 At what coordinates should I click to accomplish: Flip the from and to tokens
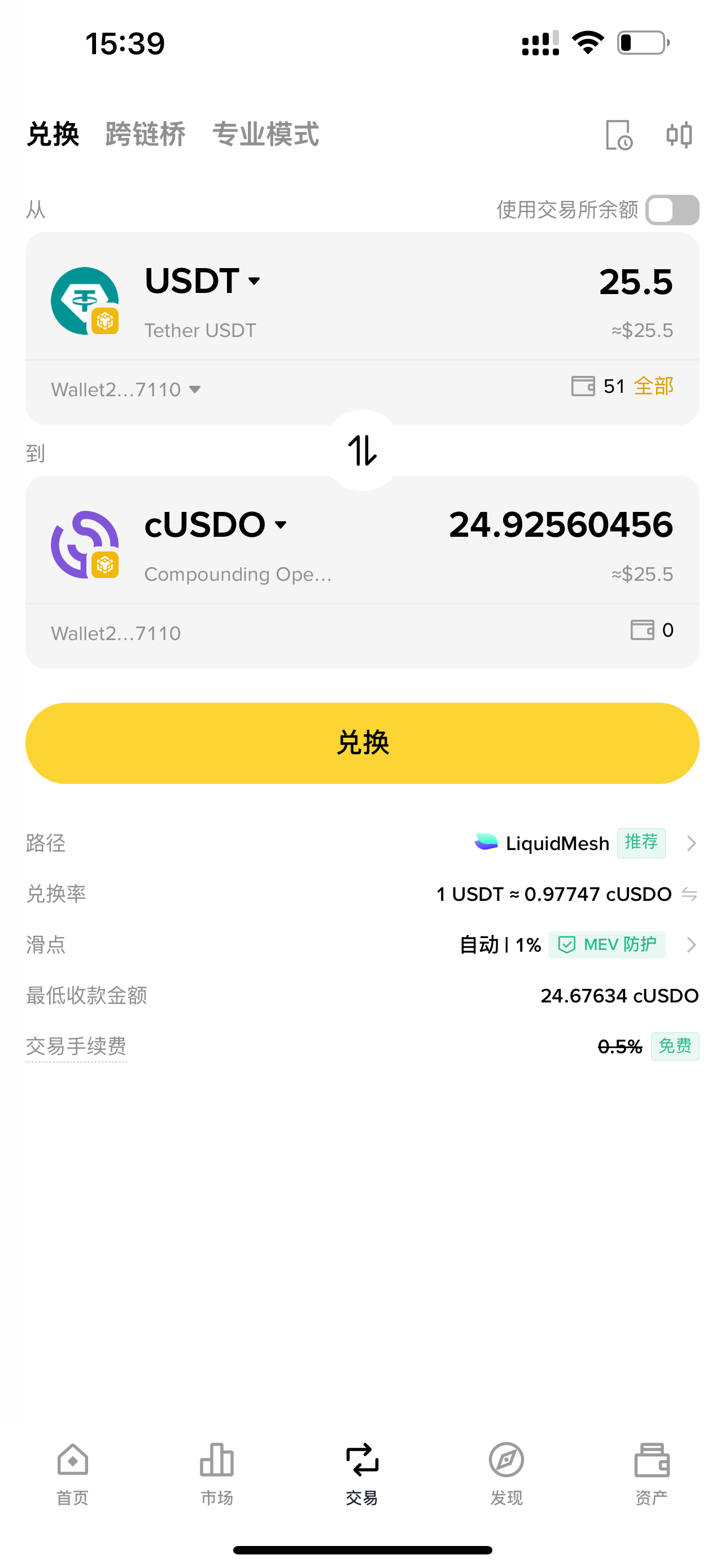[363, 450]
